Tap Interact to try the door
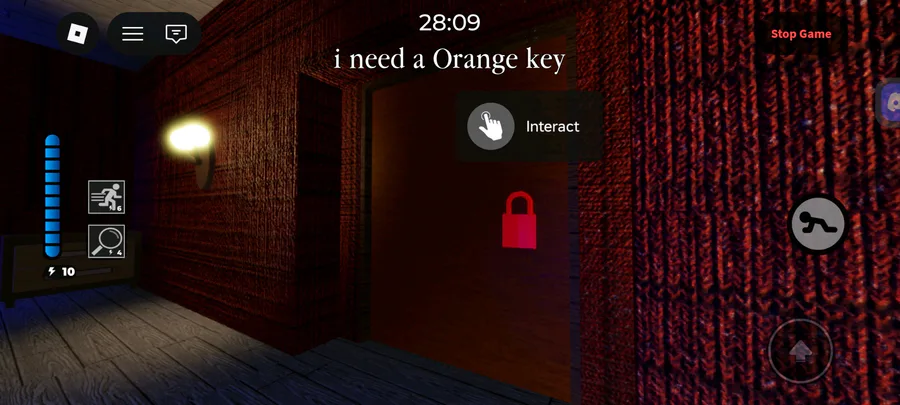This screenshot has width=900, height=405. point(528,126)
